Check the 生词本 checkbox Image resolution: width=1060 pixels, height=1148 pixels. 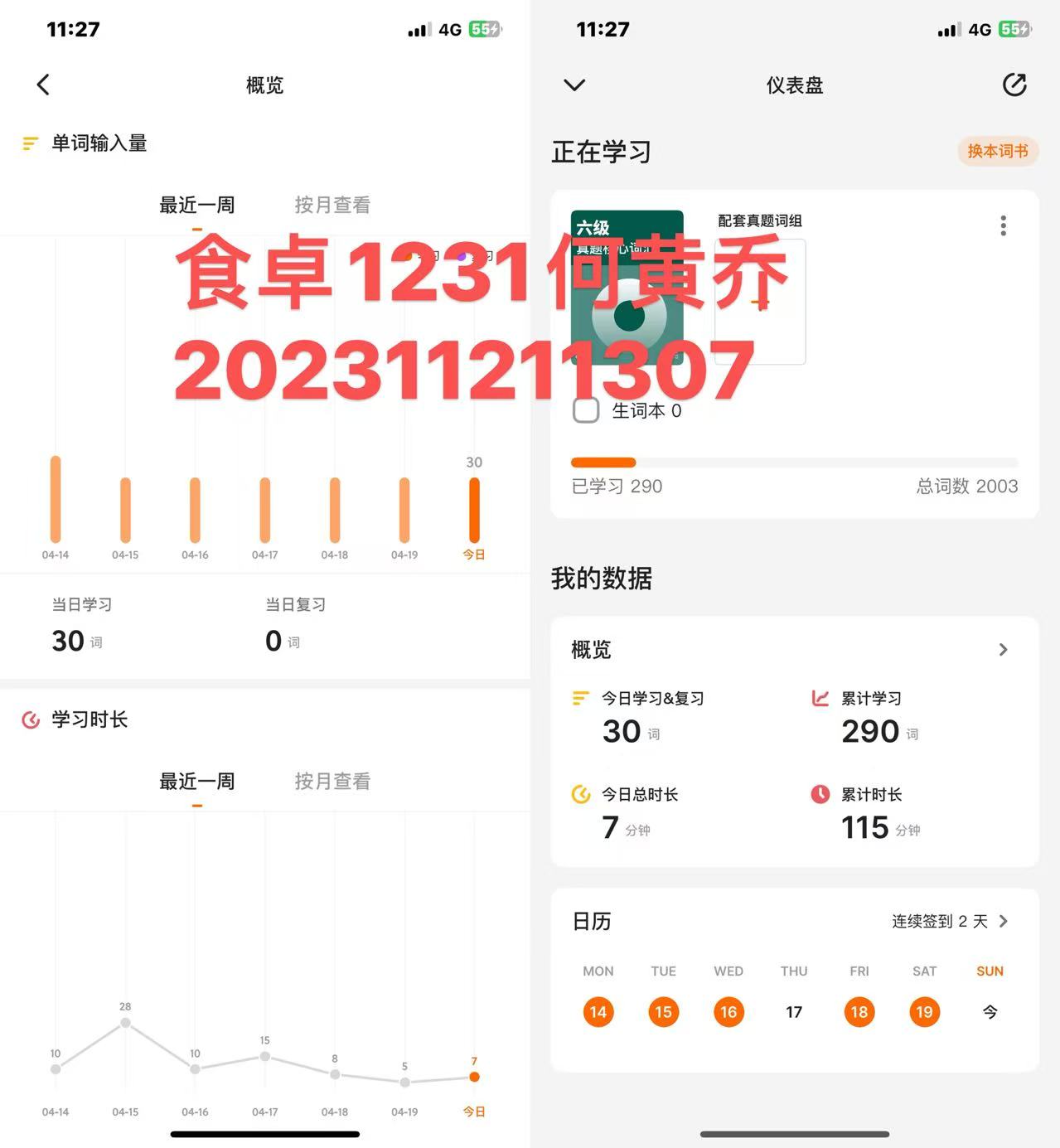coord(586,410)
